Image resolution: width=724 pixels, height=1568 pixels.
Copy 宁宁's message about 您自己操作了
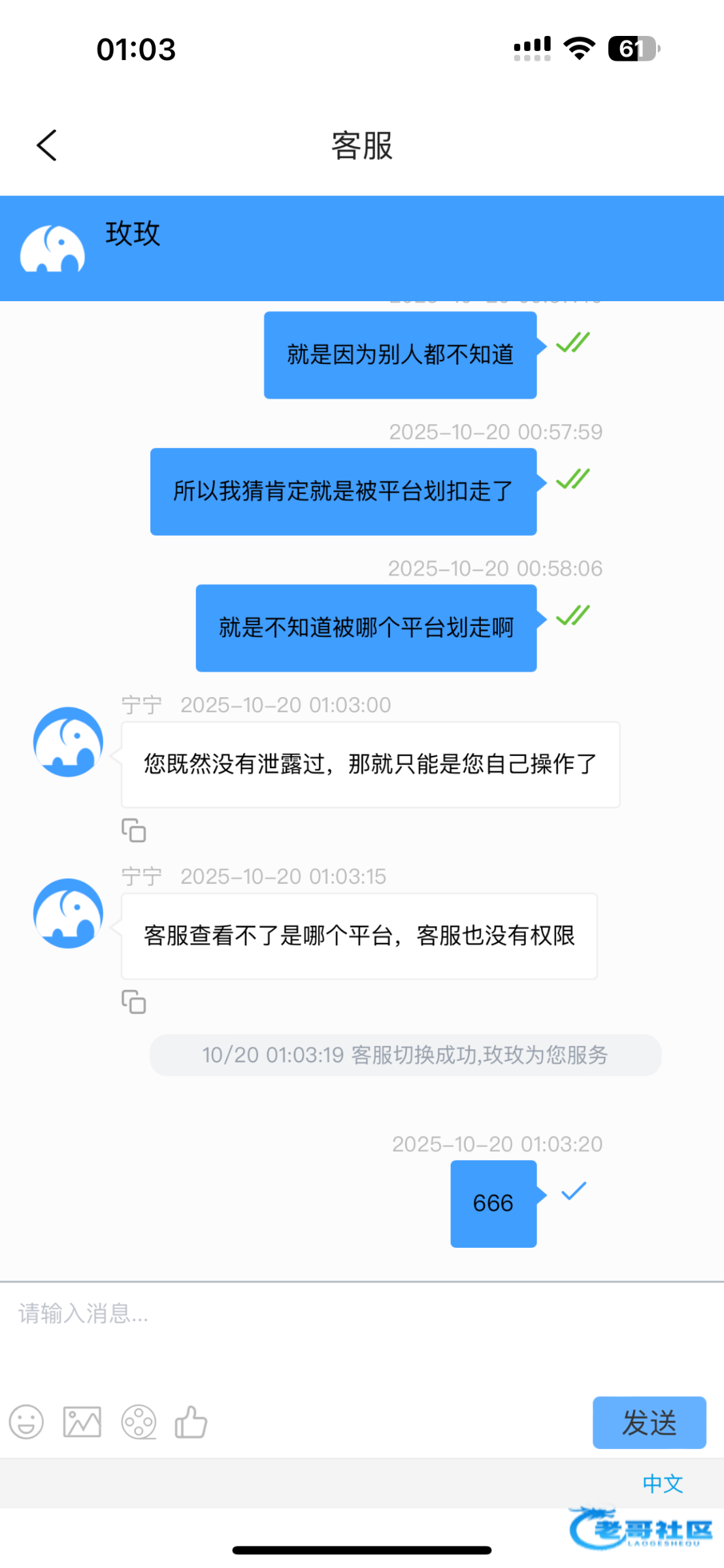tap(134, 830)
